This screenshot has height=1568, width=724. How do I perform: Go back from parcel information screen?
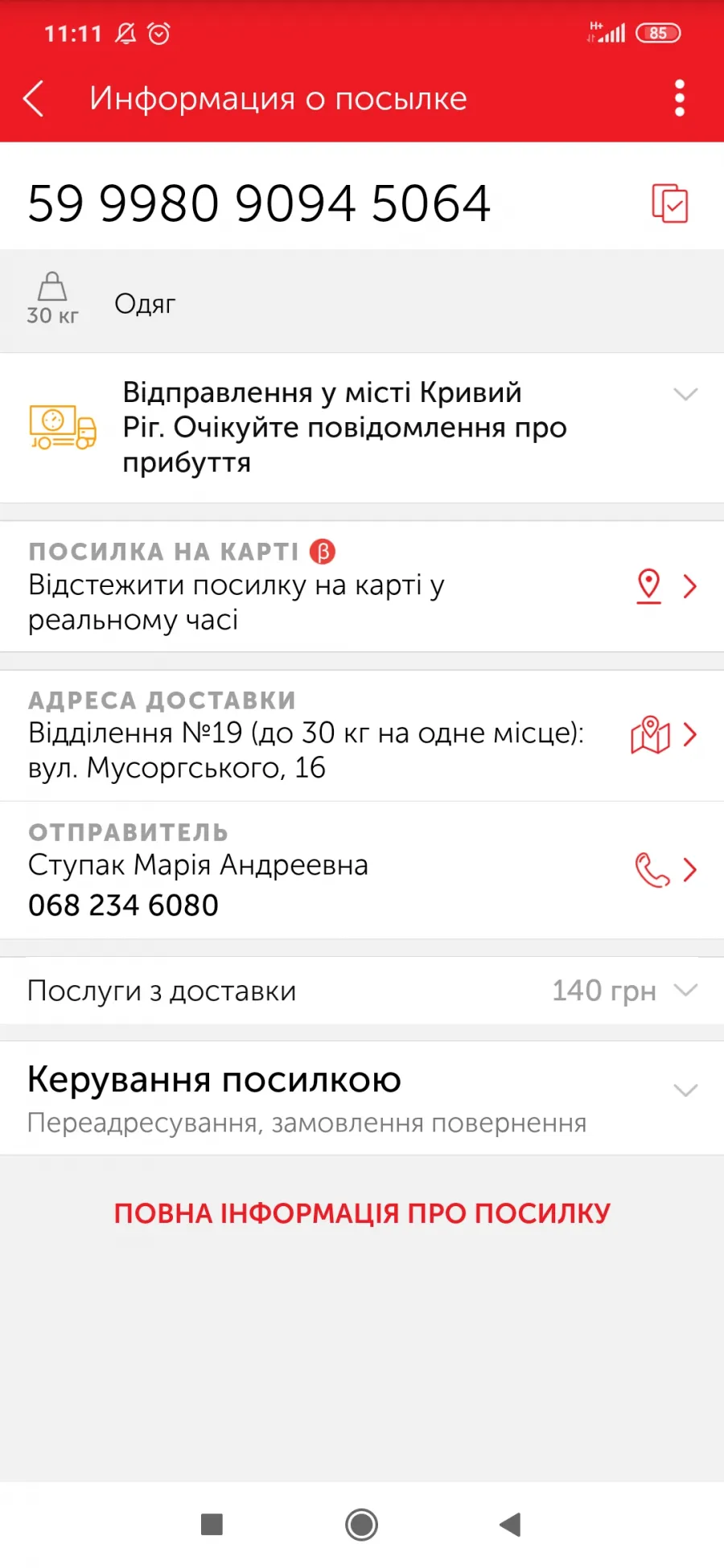tap(34, 99)
